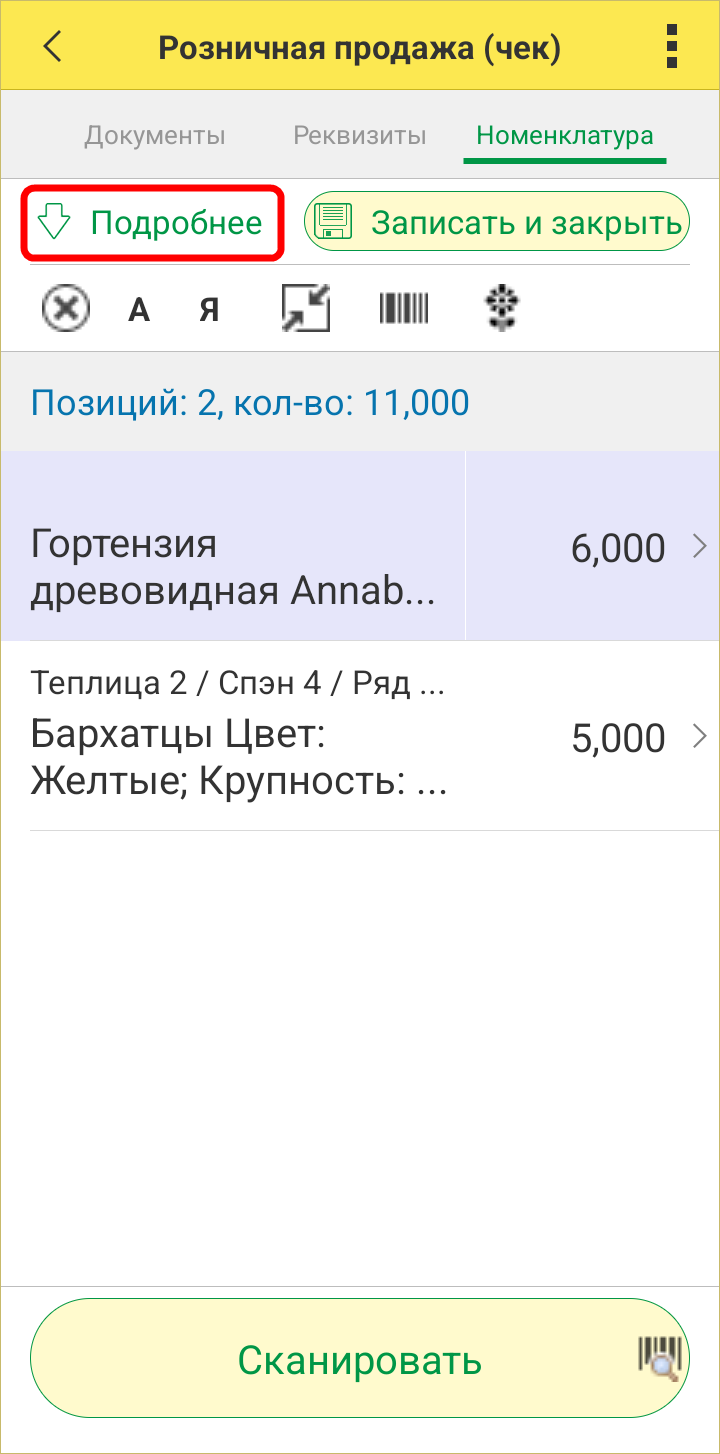
Task: Open the three-dot overflow menu
Action: pyautogui.click(x=672, y=46)
